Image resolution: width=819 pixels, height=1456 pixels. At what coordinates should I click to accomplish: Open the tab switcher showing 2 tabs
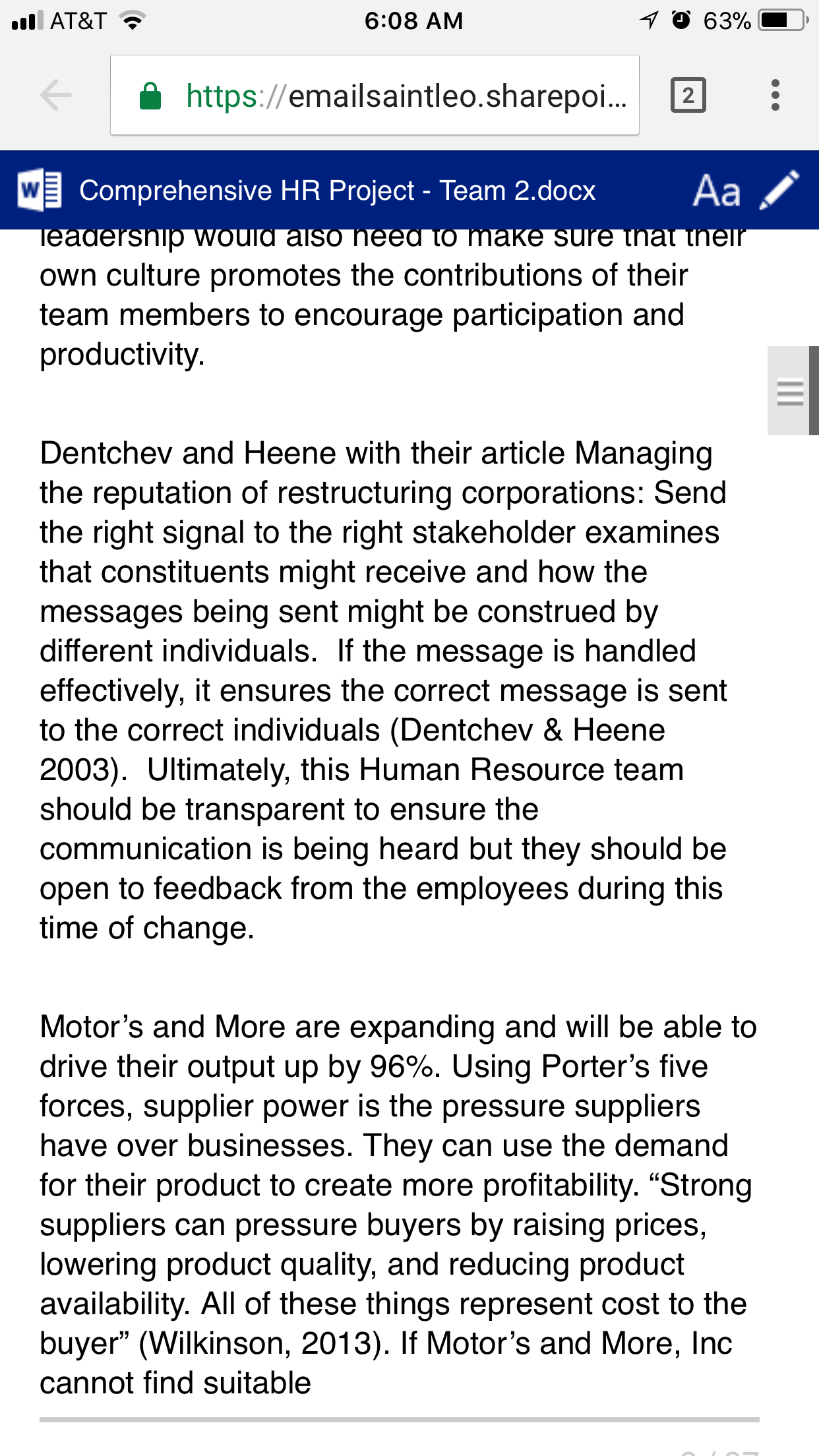coord(688,96)
